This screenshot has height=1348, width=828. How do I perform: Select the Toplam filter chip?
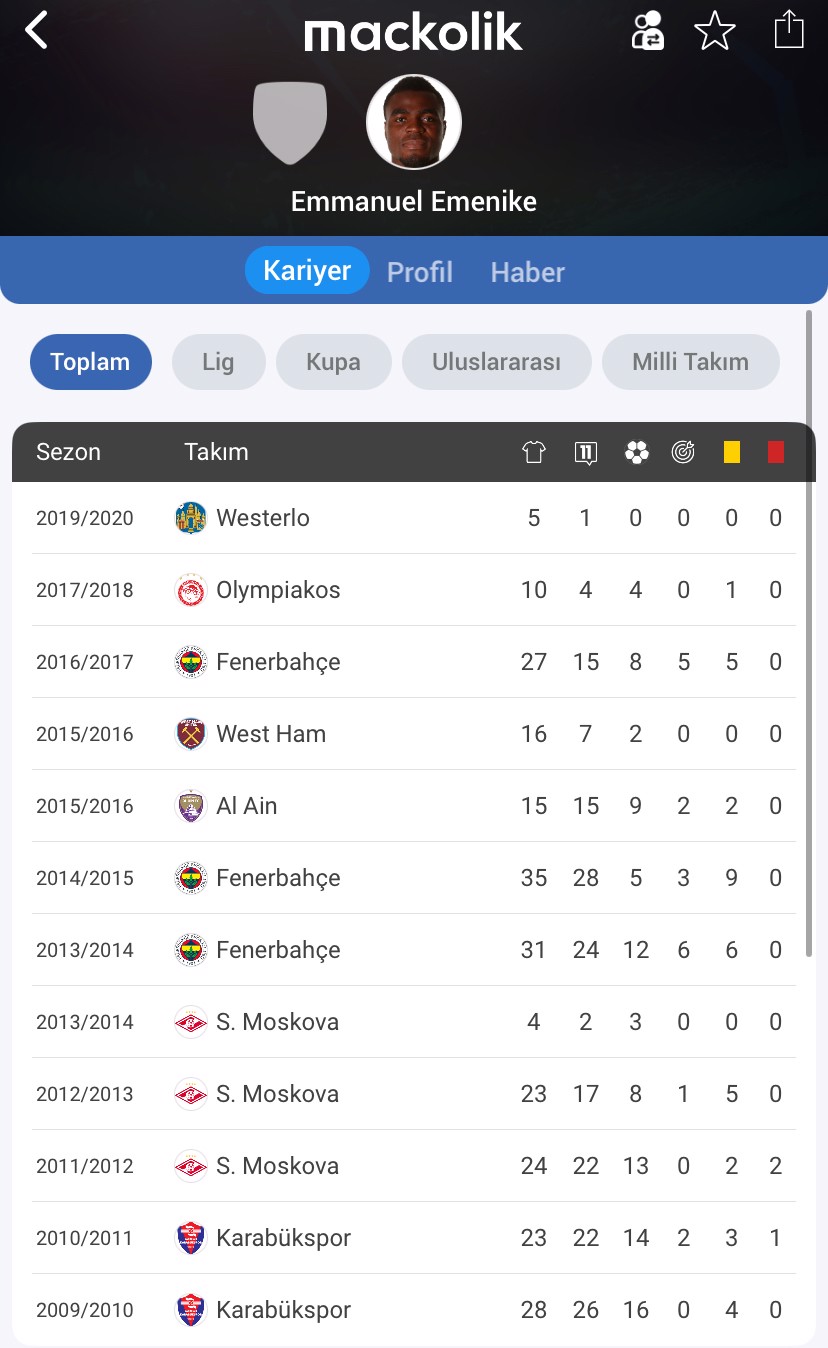pyautogui.click(x=91, y=362)
